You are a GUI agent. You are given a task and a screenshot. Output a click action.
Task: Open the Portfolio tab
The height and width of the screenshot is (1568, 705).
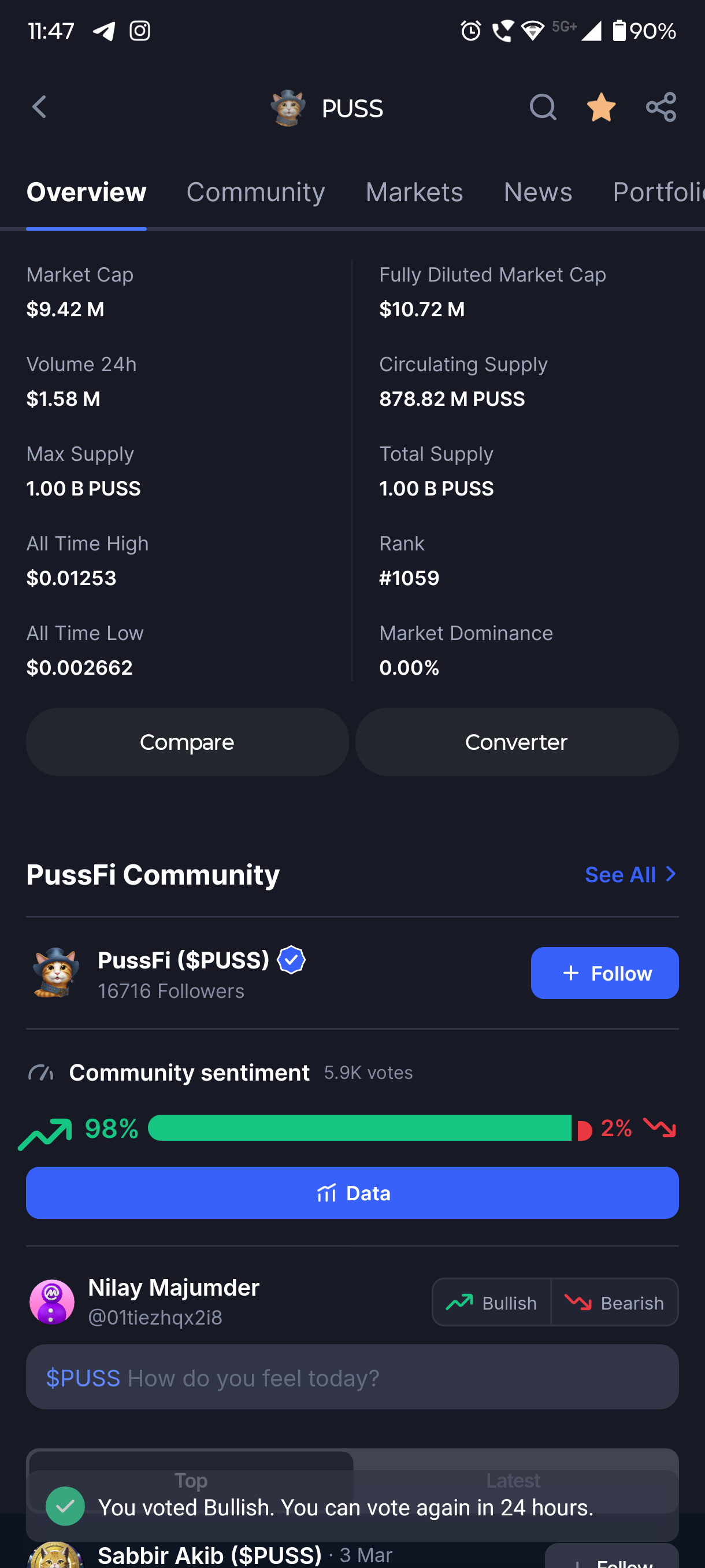coord(657,193)
